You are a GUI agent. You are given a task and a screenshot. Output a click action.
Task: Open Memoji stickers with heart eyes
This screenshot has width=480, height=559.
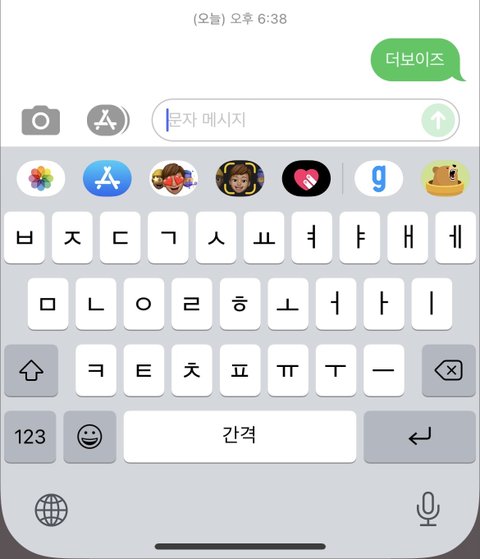pyautogui.click(x=174, y=178)
